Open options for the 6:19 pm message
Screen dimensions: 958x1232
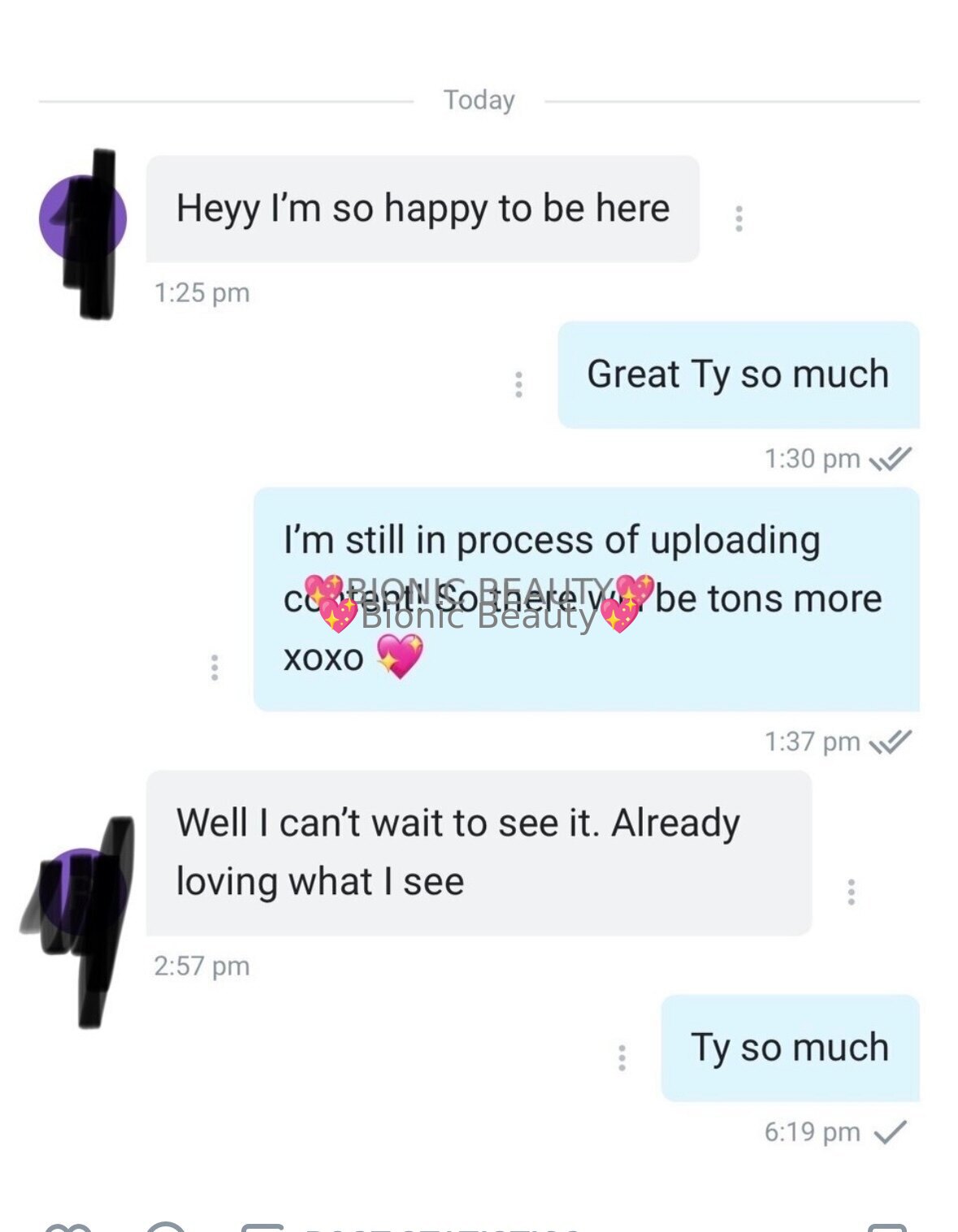(x=622, y=1057)
